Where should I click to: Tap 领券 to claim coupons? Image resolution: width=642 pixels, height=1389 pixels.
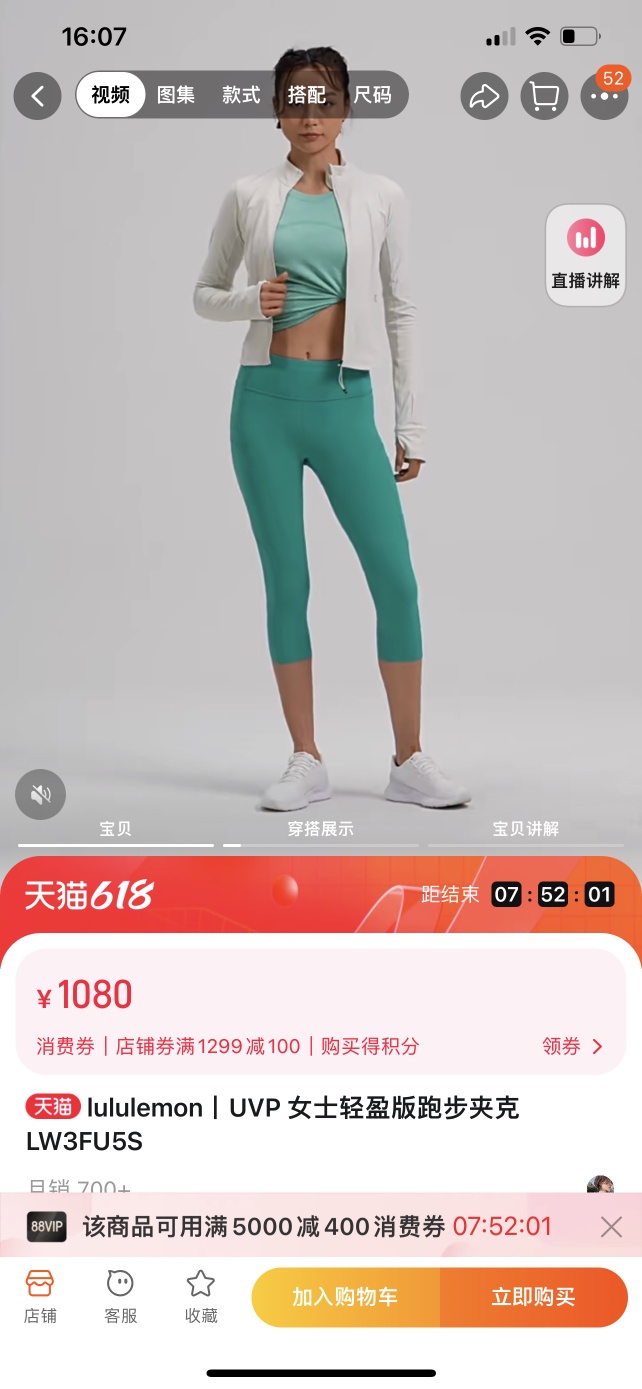tap(573, 1046)
